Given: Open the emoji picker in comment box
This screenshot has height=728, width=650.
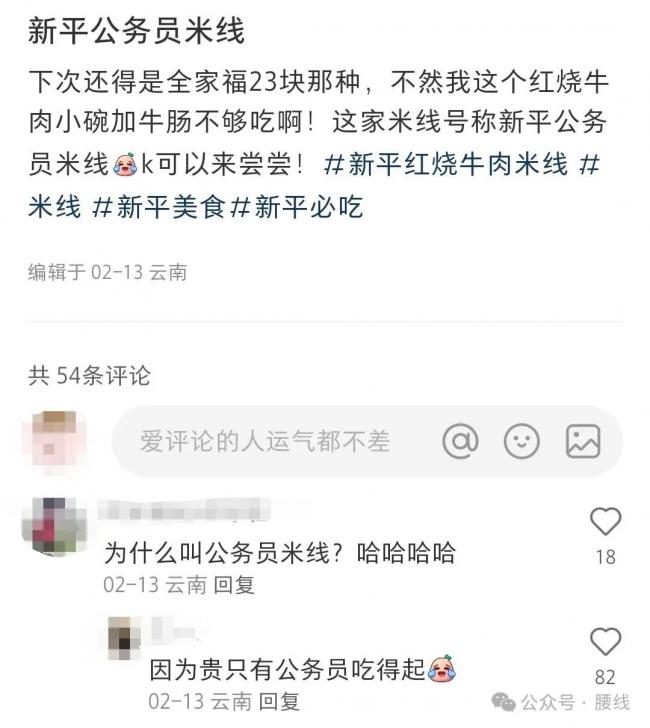Looking at the screenshot, I should [x=521, y=441].
